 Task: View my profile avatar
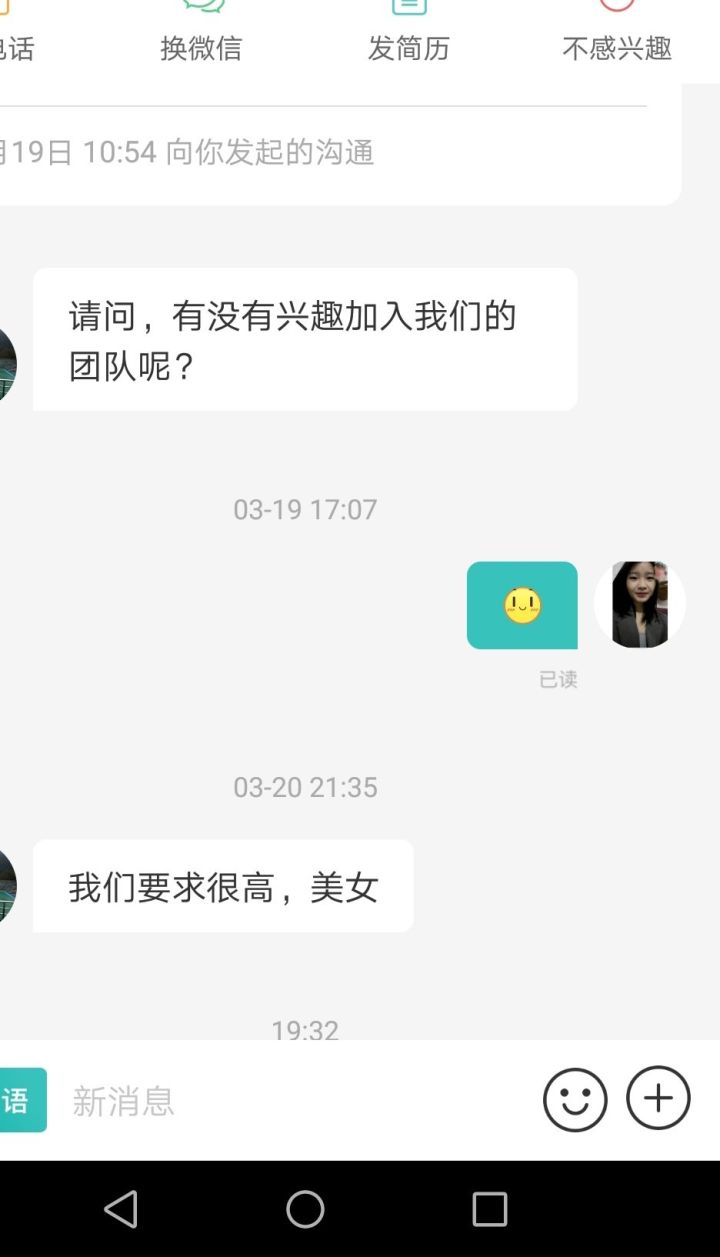(x=640, y=605)
